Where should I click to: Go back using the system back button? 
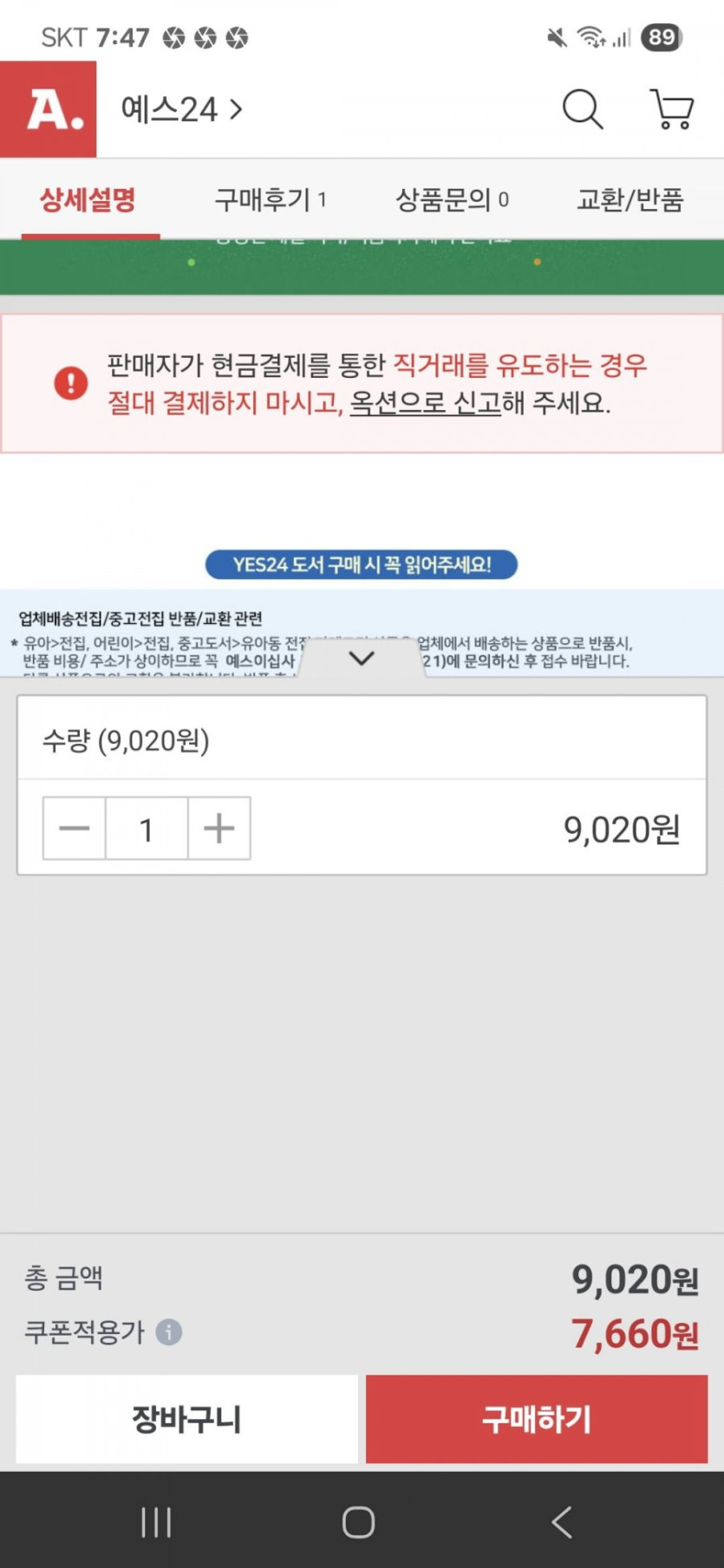[x=562, y=1522]
